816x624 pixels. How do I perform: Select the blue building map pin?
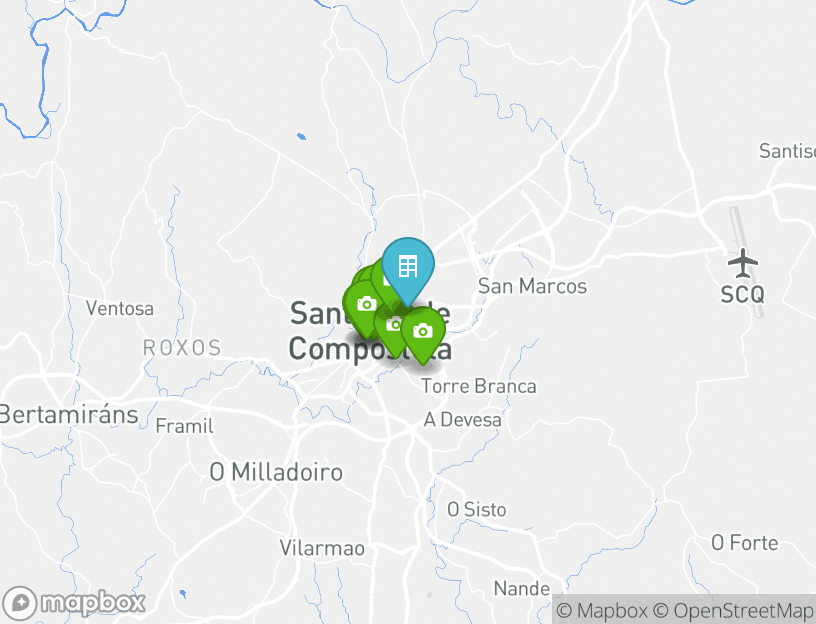pos(408,267)
